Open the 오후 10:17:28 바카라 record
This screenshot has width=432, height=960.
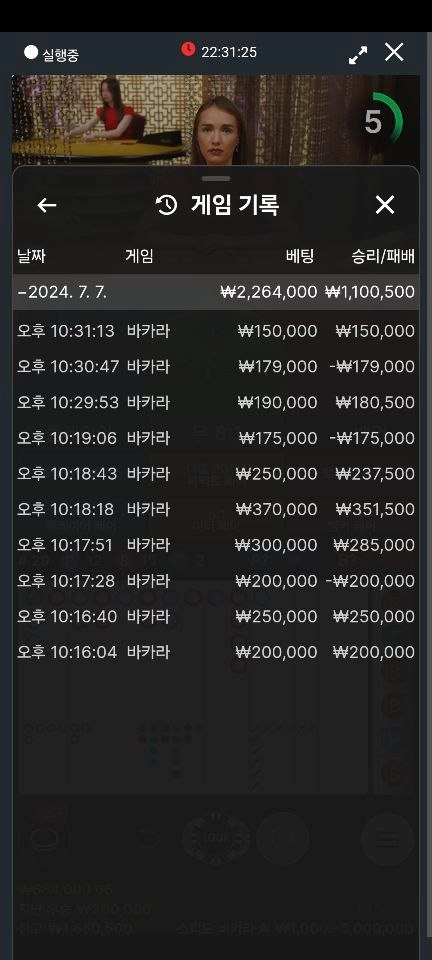(x=216, y=580)
